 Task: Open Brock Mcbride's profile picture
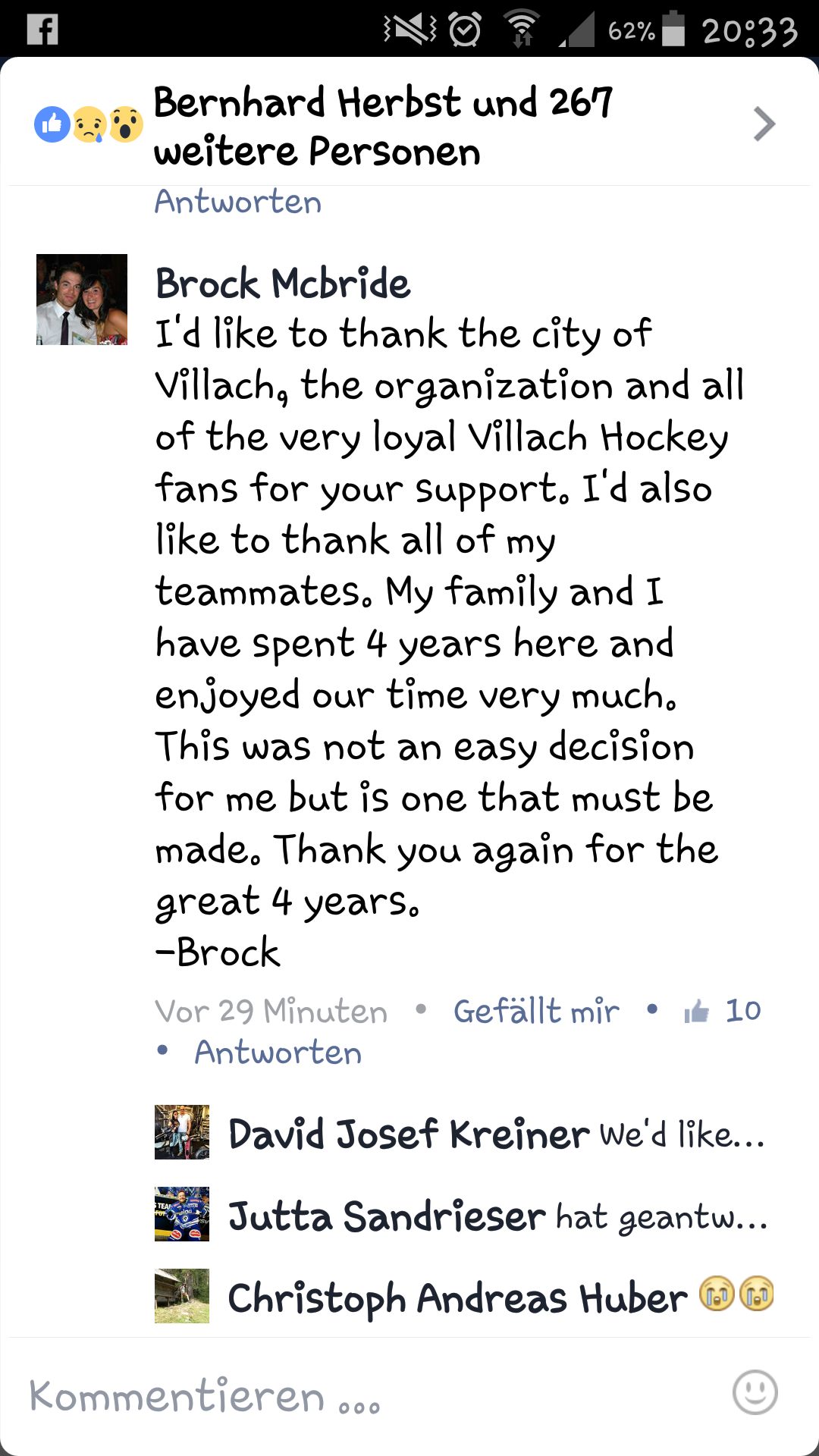coord(82,300)
